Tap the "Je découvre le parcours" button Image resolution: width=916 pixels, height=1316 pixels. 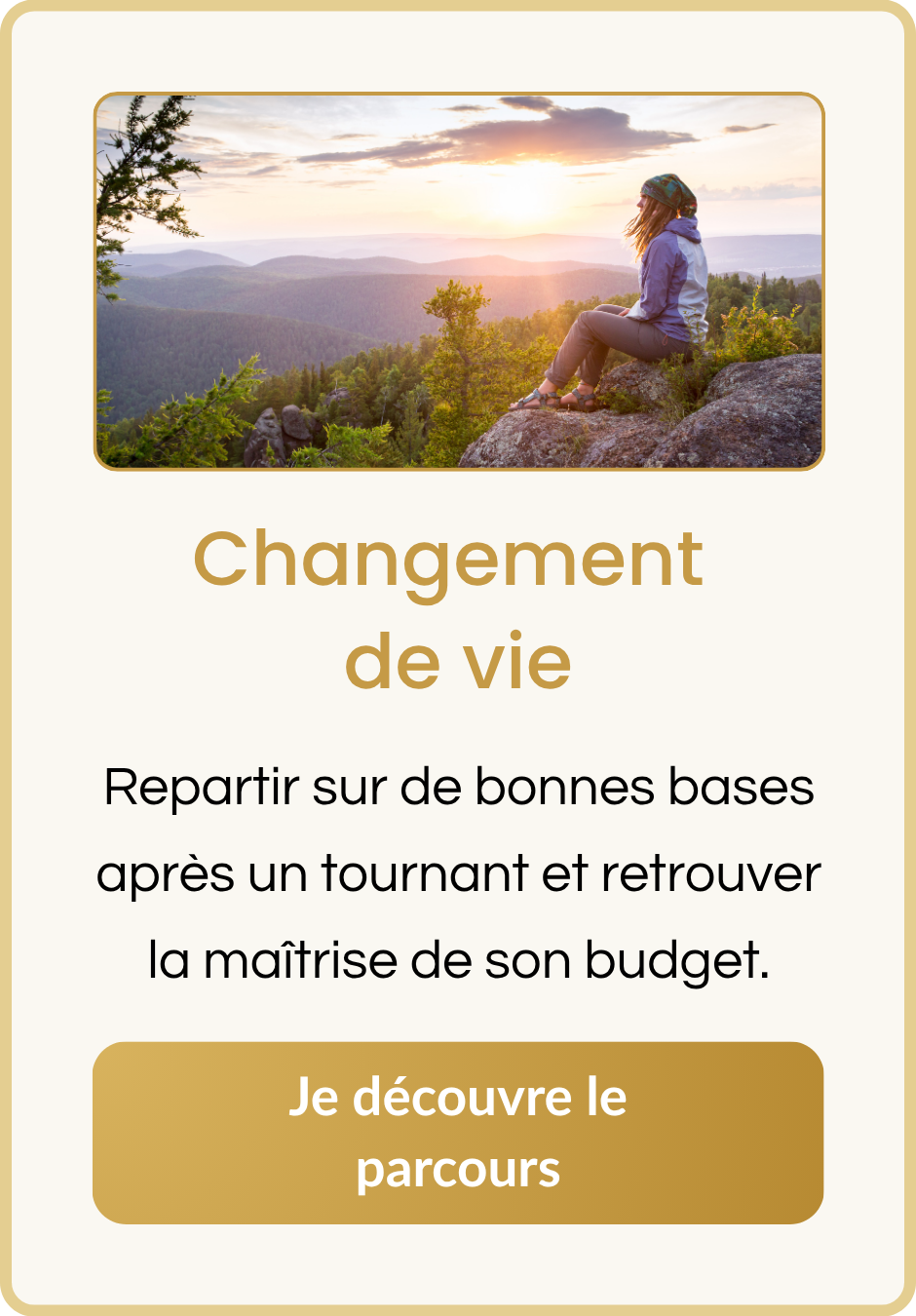(458, 1133)
